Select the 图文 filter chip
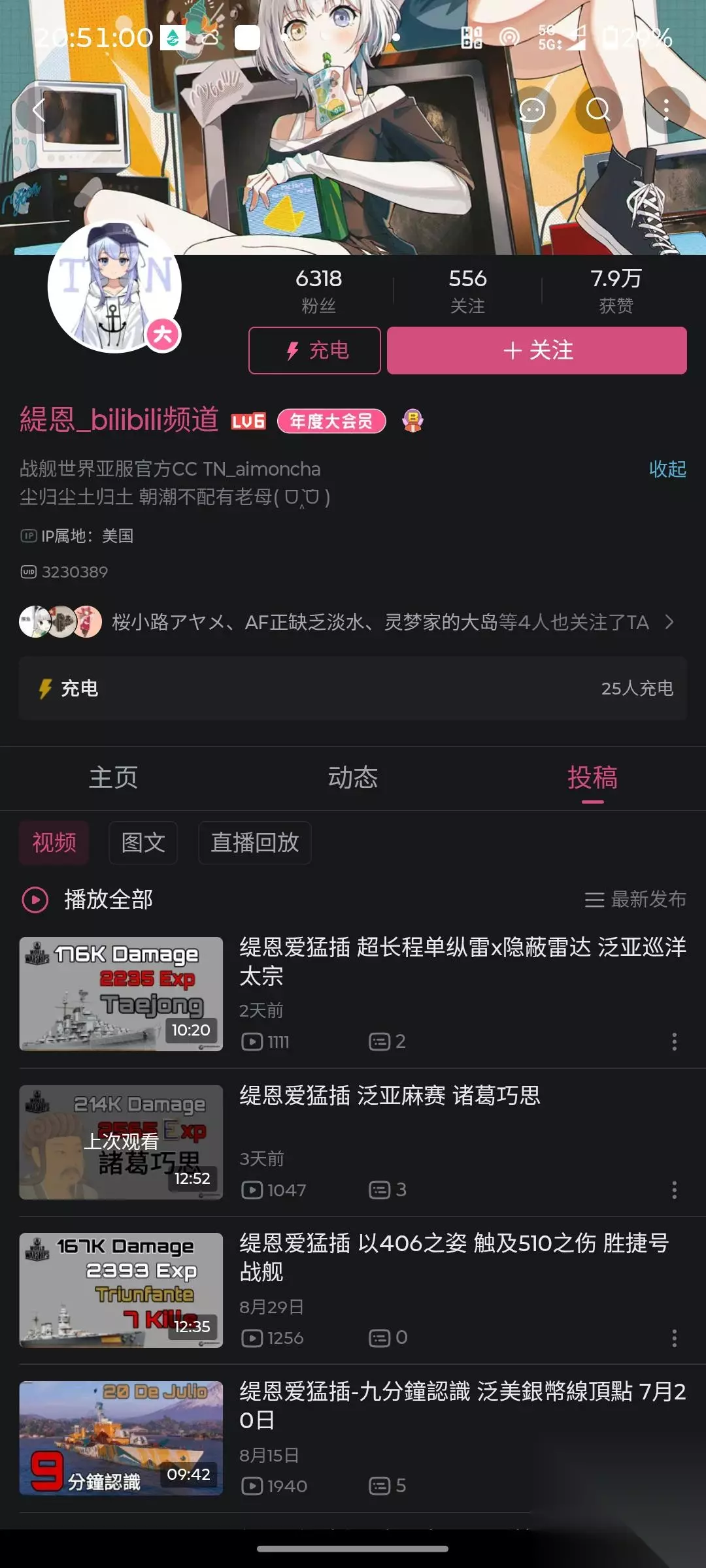This screenshot has height=1568, width=706. (143, 843)
